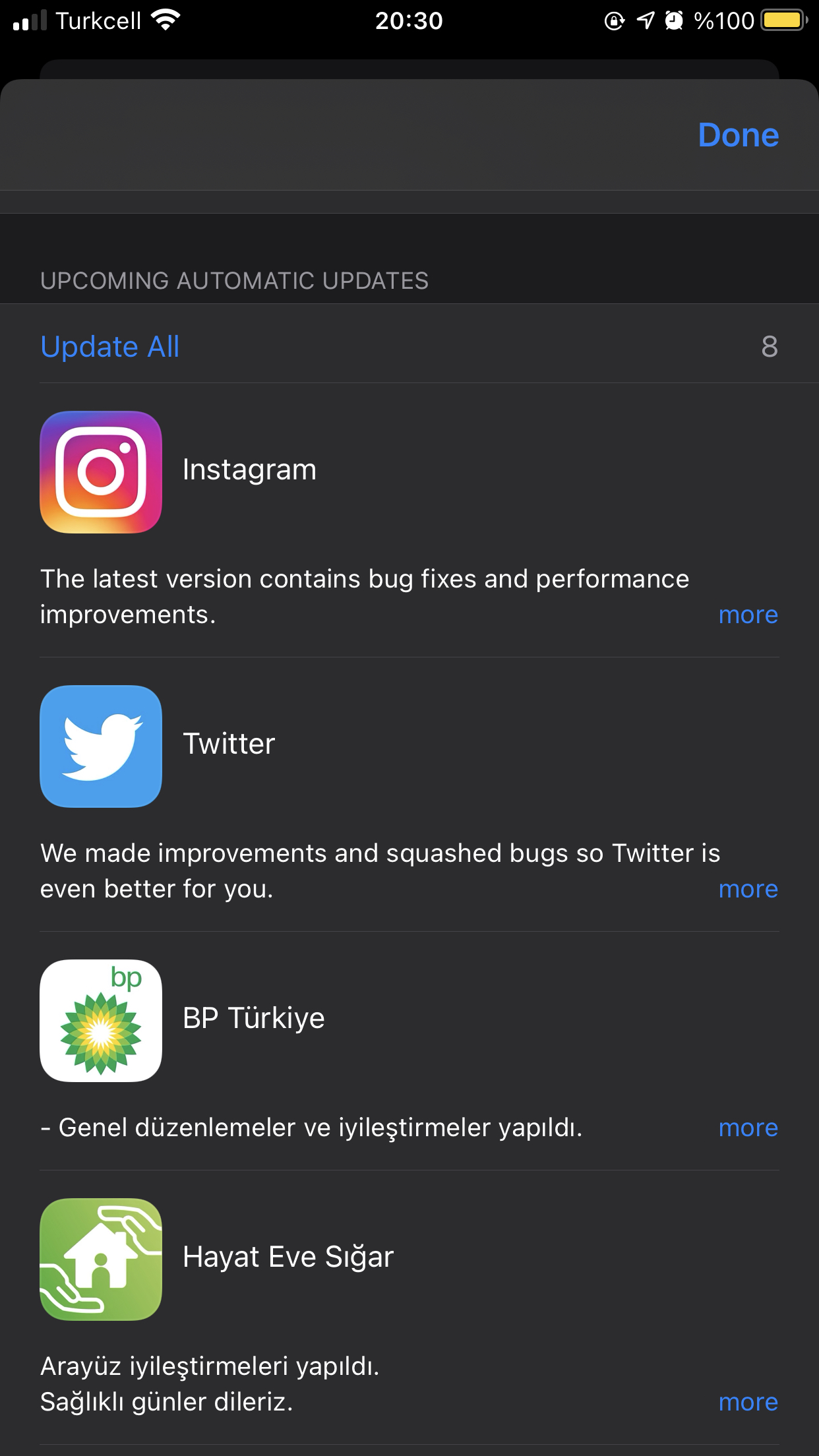Expand more for Hayat Eve Sığar notes

pyautogui.click(x=748, y=1402)
